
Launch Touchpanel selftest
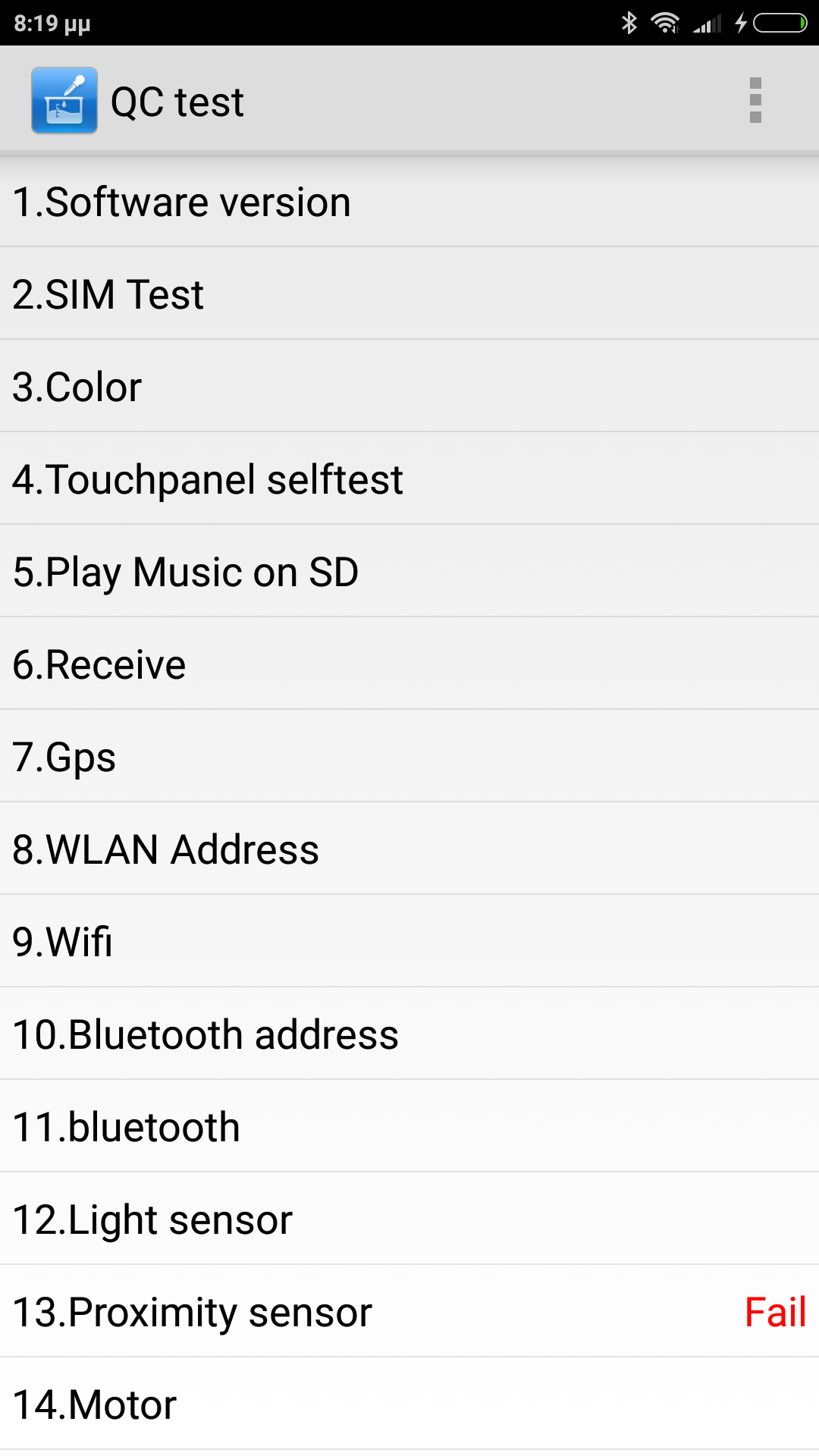tap(409, 479)
